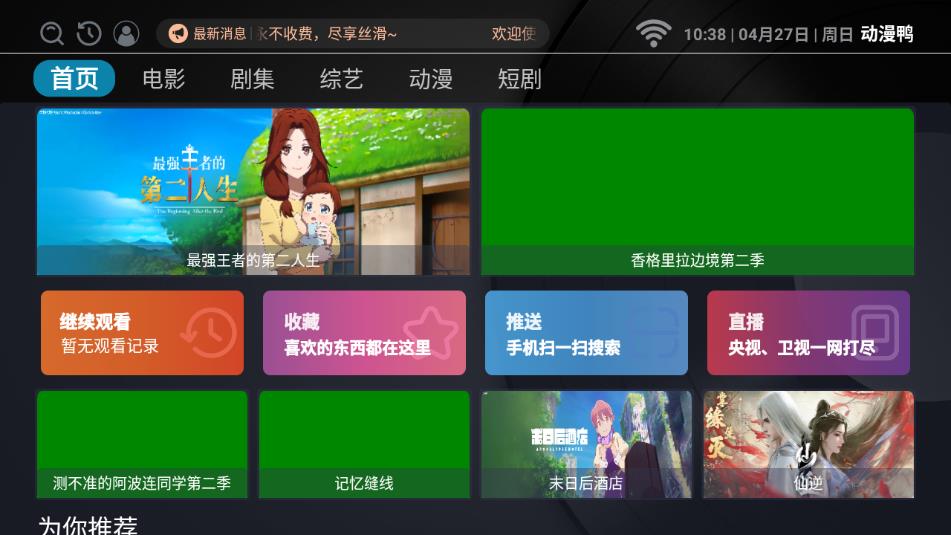Switch to the 动漫 tab

click(431, 79)
